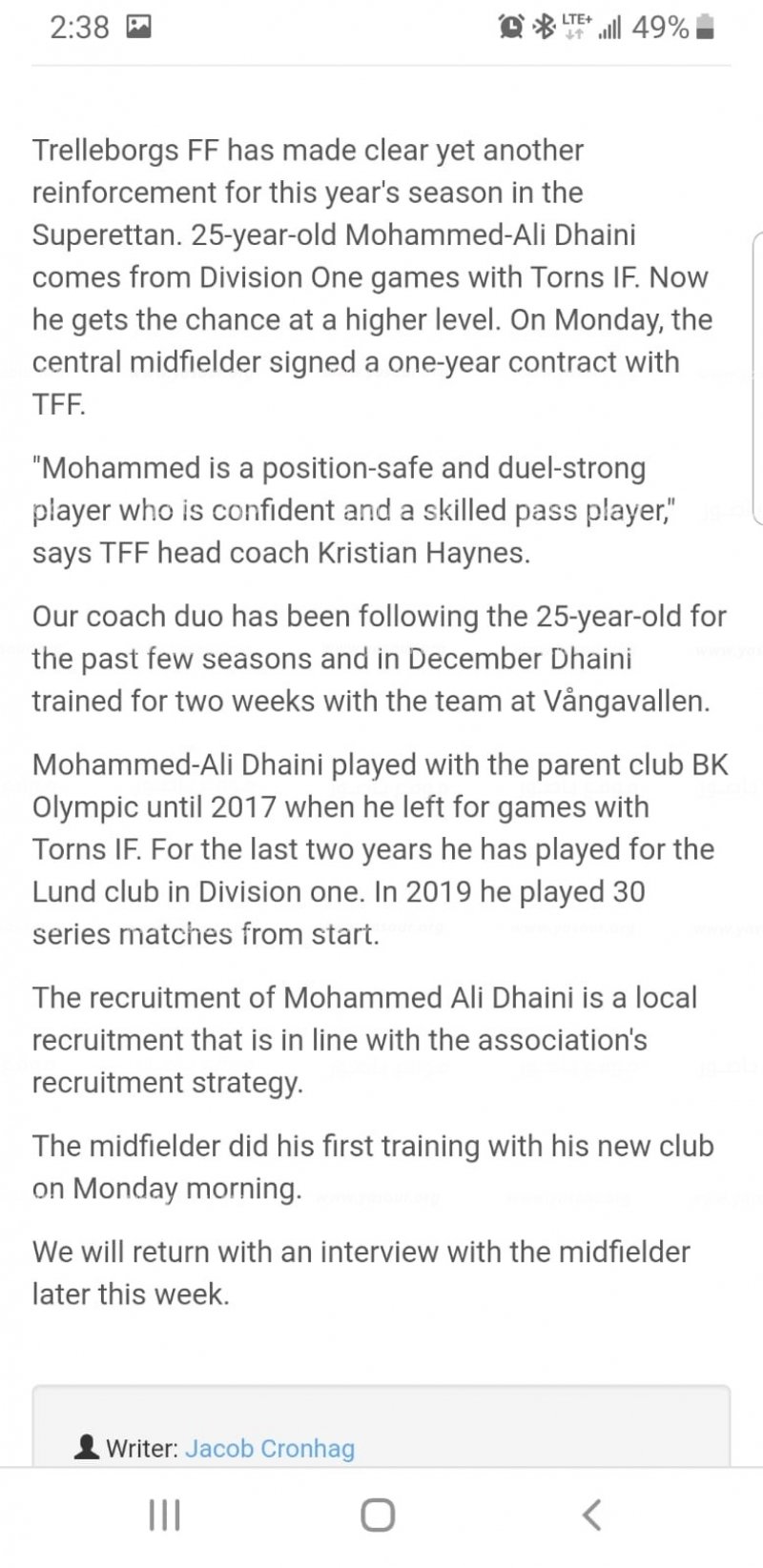Open writer Jacob Cronhag's profile link
This screenshot has width=763, height=1568.
coord(270,1448)
